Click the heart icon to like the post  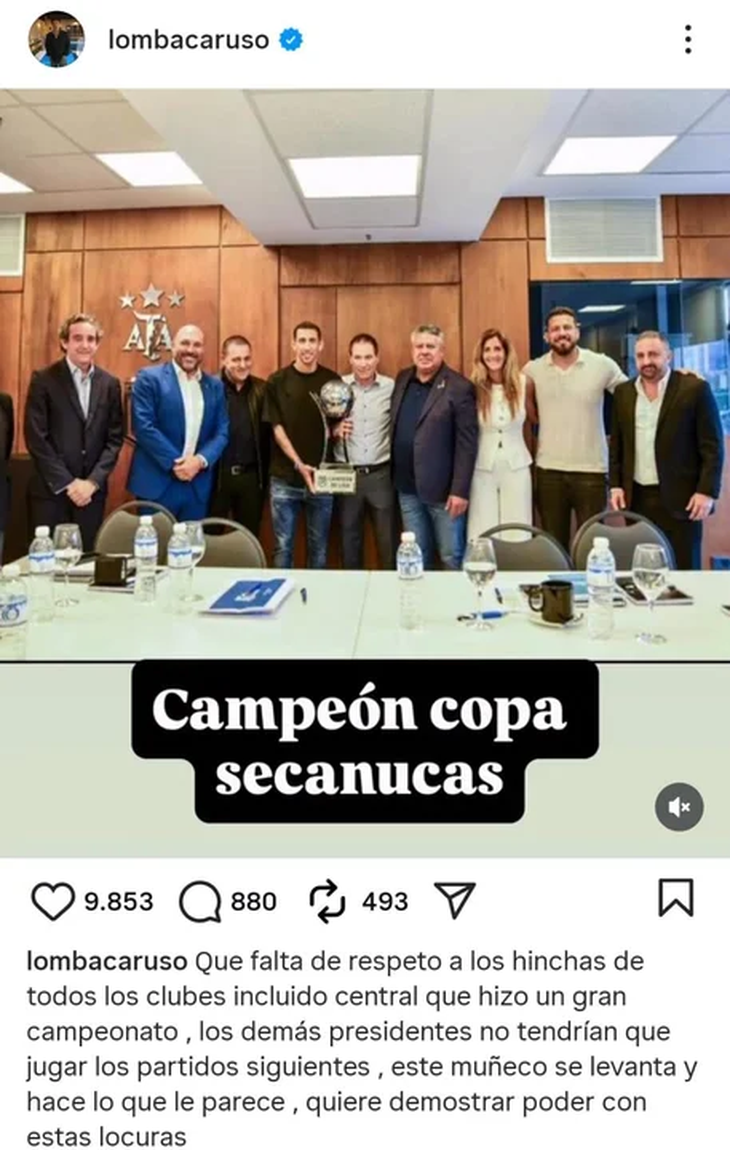tap(54, 900)
